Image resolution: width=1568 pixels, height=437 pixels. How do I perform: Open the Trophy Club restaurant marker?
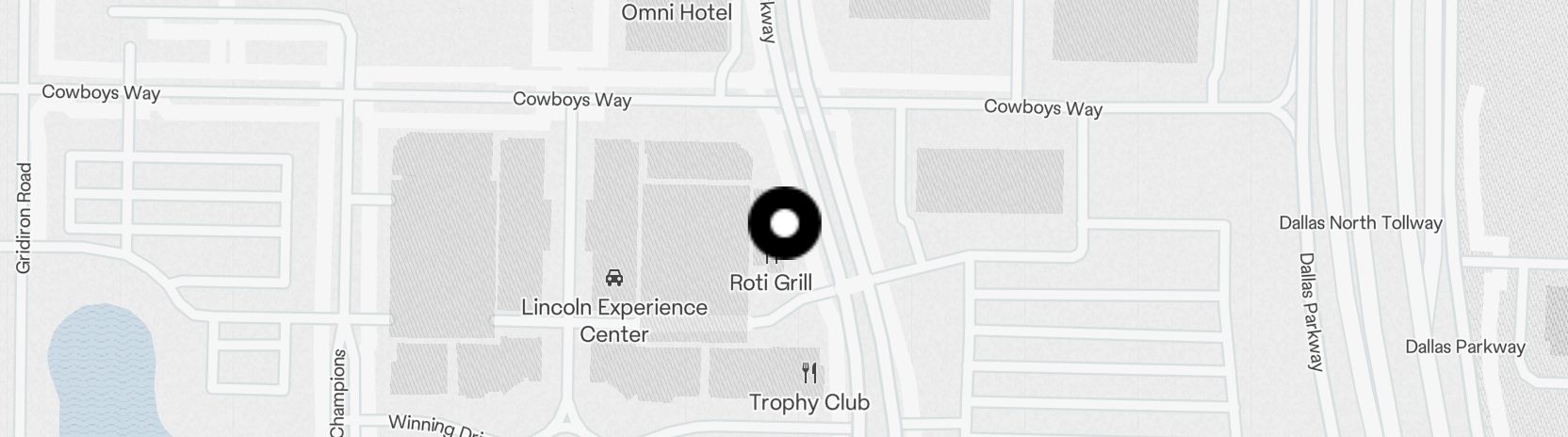(808, 373)
